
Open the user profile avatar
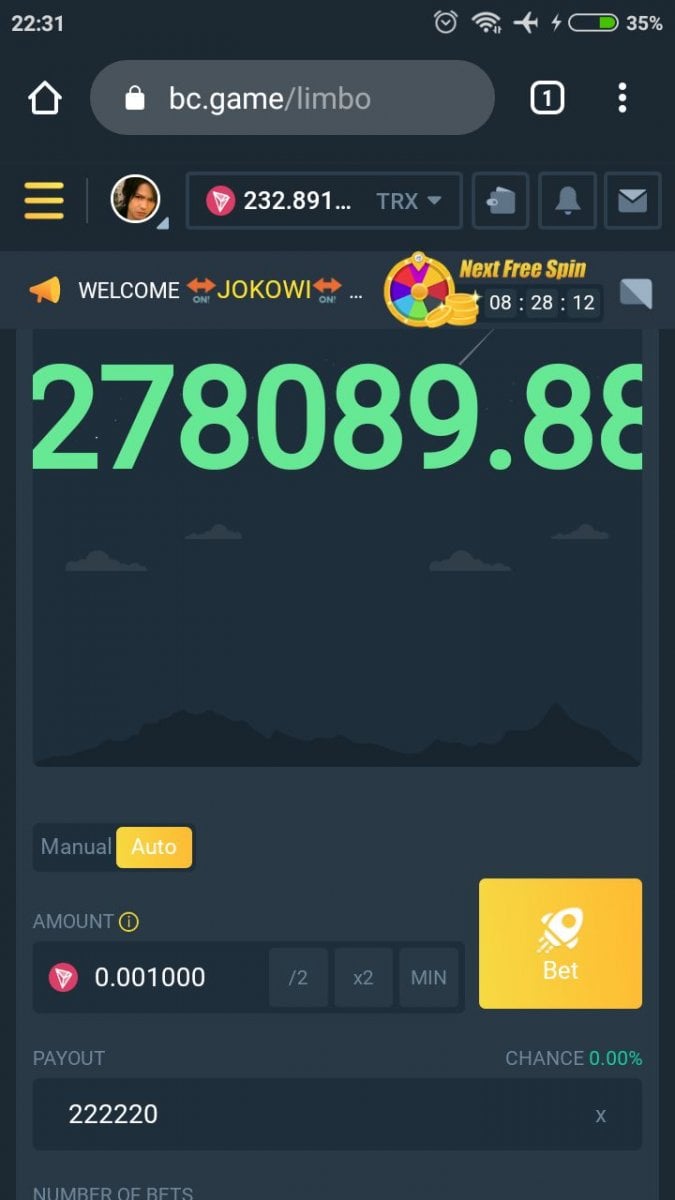pos(136,200)
